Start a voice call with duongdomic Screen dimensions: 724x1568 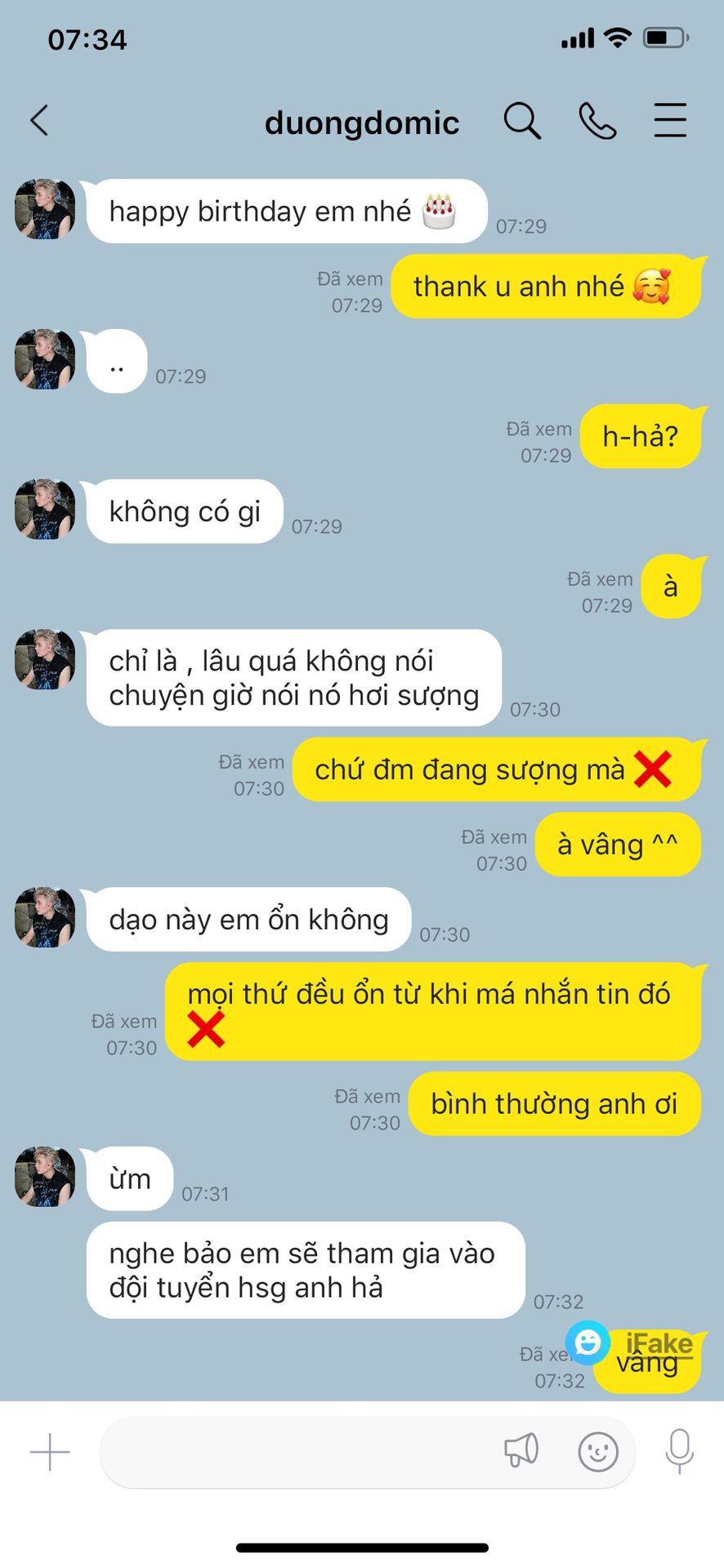pyautogui.click(x=597, y=121)
